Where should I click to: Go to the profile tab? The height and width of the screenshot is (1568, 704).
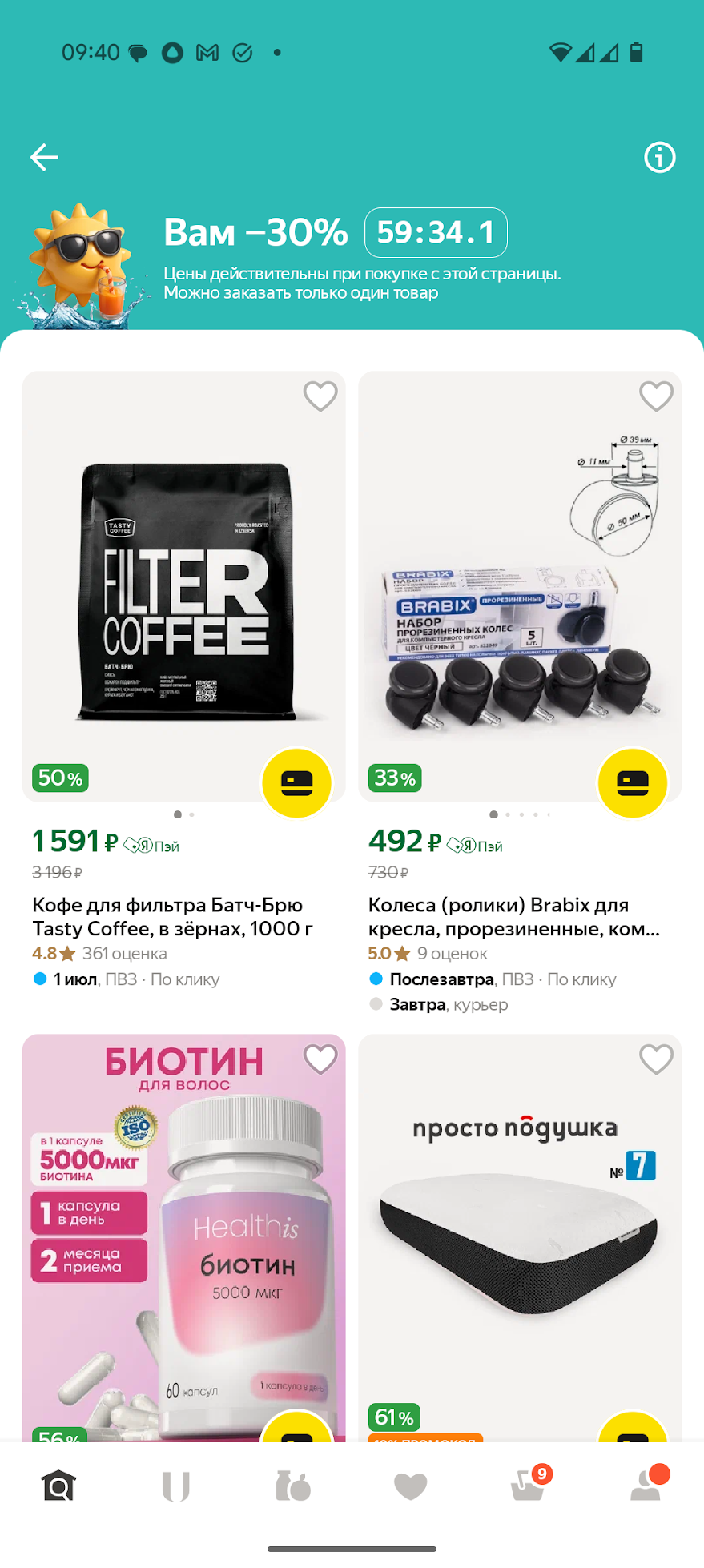(x=646, y=1486)
